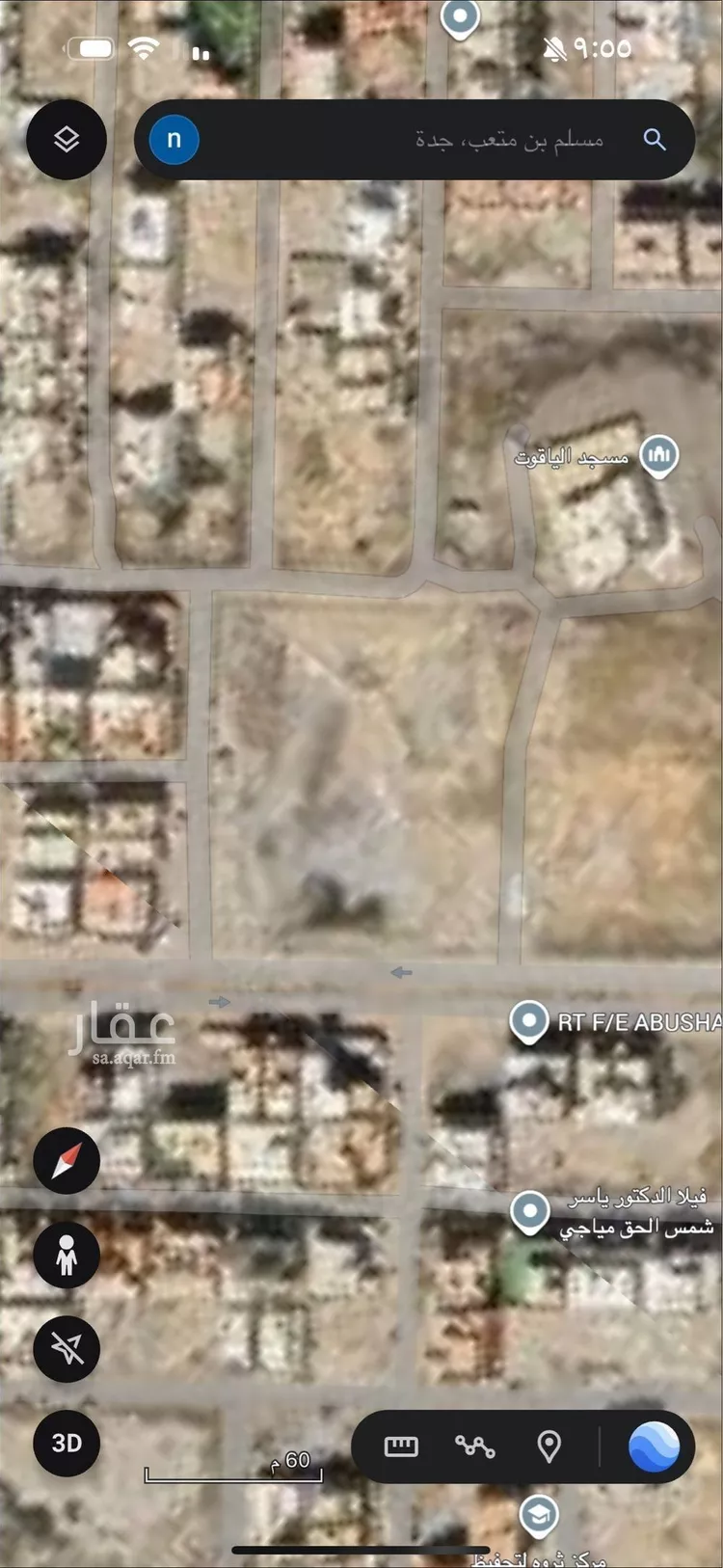This screenshot has width=723, height=1568.
Task: Open the RT F/E ABUSHA place marker
Action: pos(528,1020)
